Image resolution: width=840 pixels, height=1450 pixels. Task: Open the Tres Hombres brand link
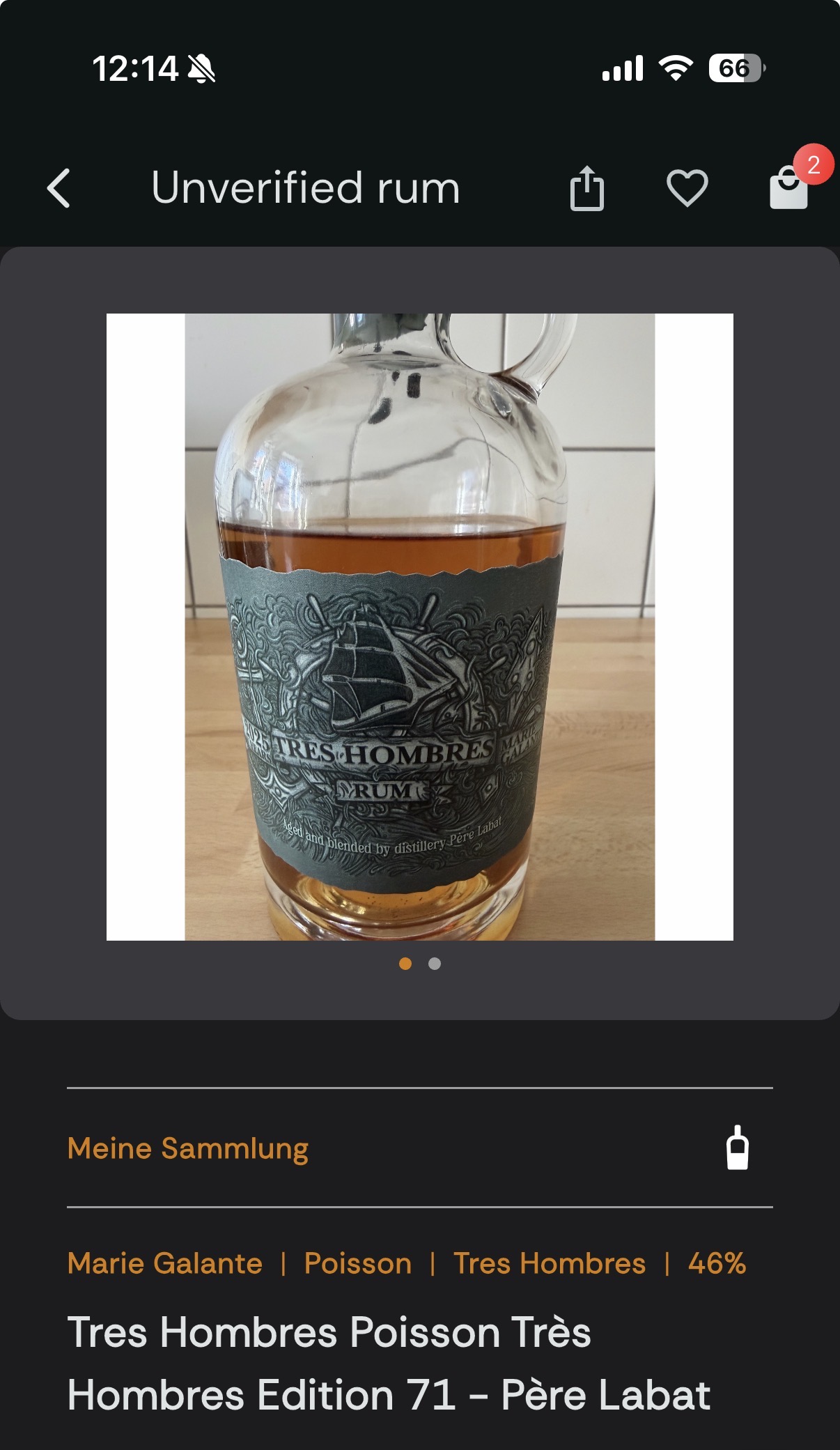pyautogui.click(x=550, y=1263)
